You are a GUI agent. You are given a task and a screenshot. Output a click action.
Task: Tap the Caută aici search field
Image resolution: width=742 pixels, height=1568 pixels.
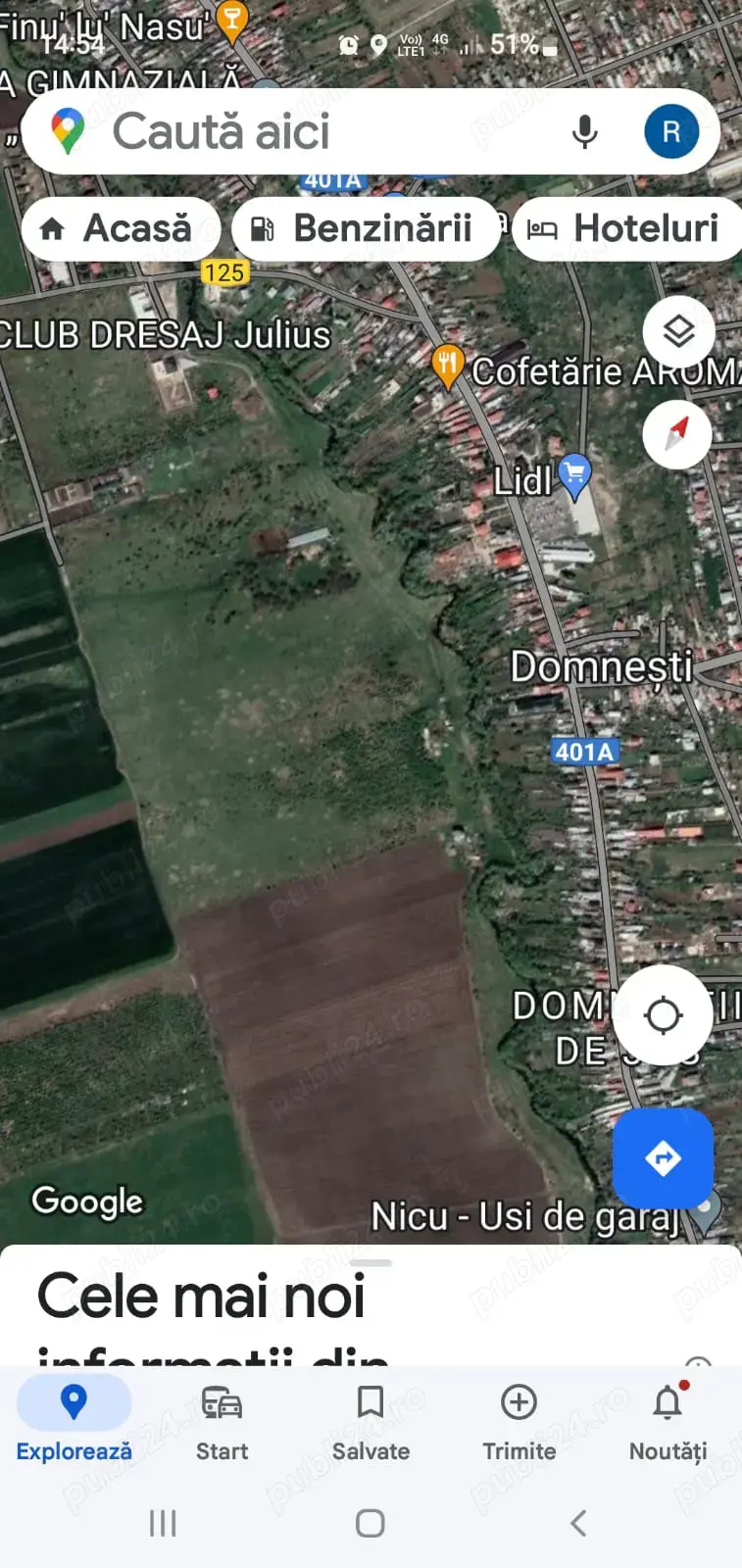(294, 131)
